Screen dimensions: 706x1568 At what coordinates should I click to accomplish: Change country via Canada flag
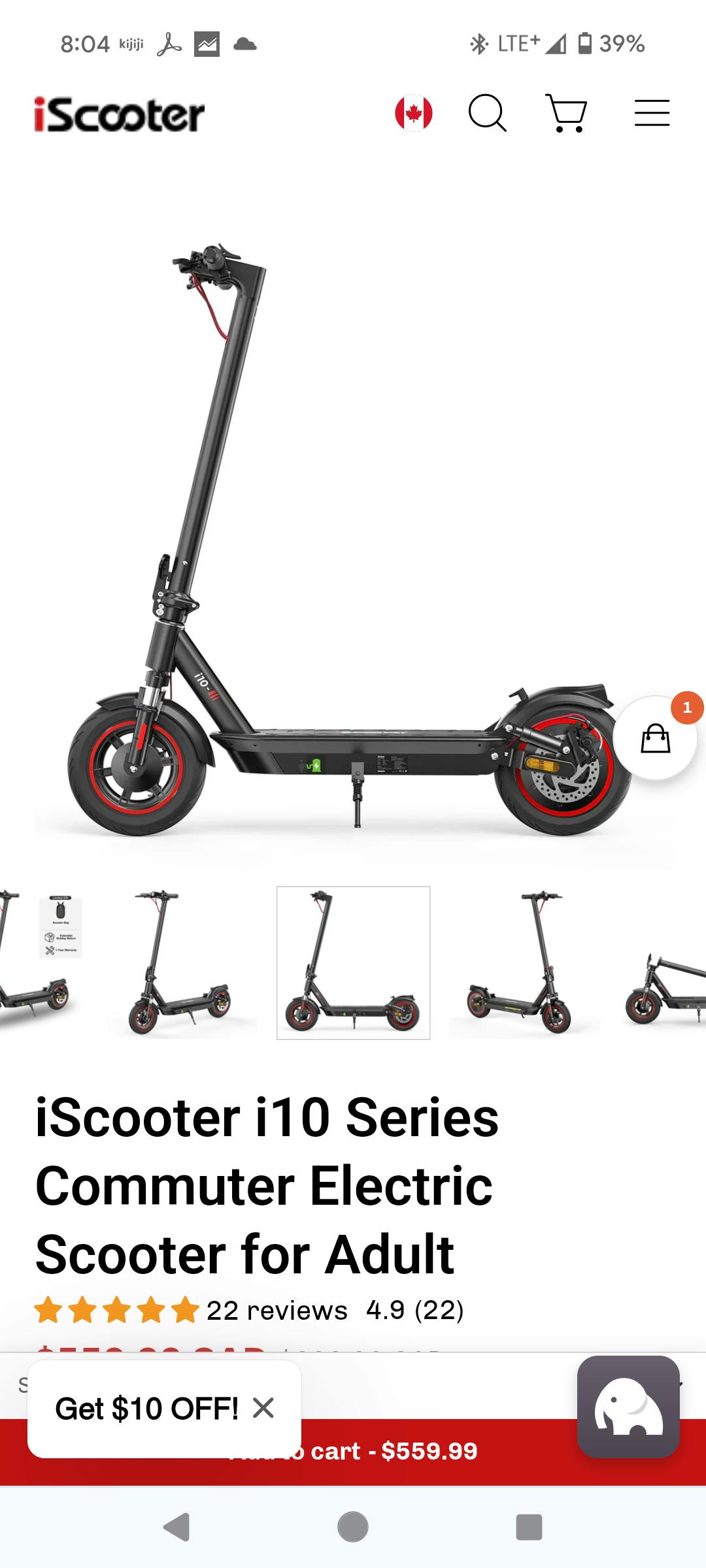click(x=413, y=114)
